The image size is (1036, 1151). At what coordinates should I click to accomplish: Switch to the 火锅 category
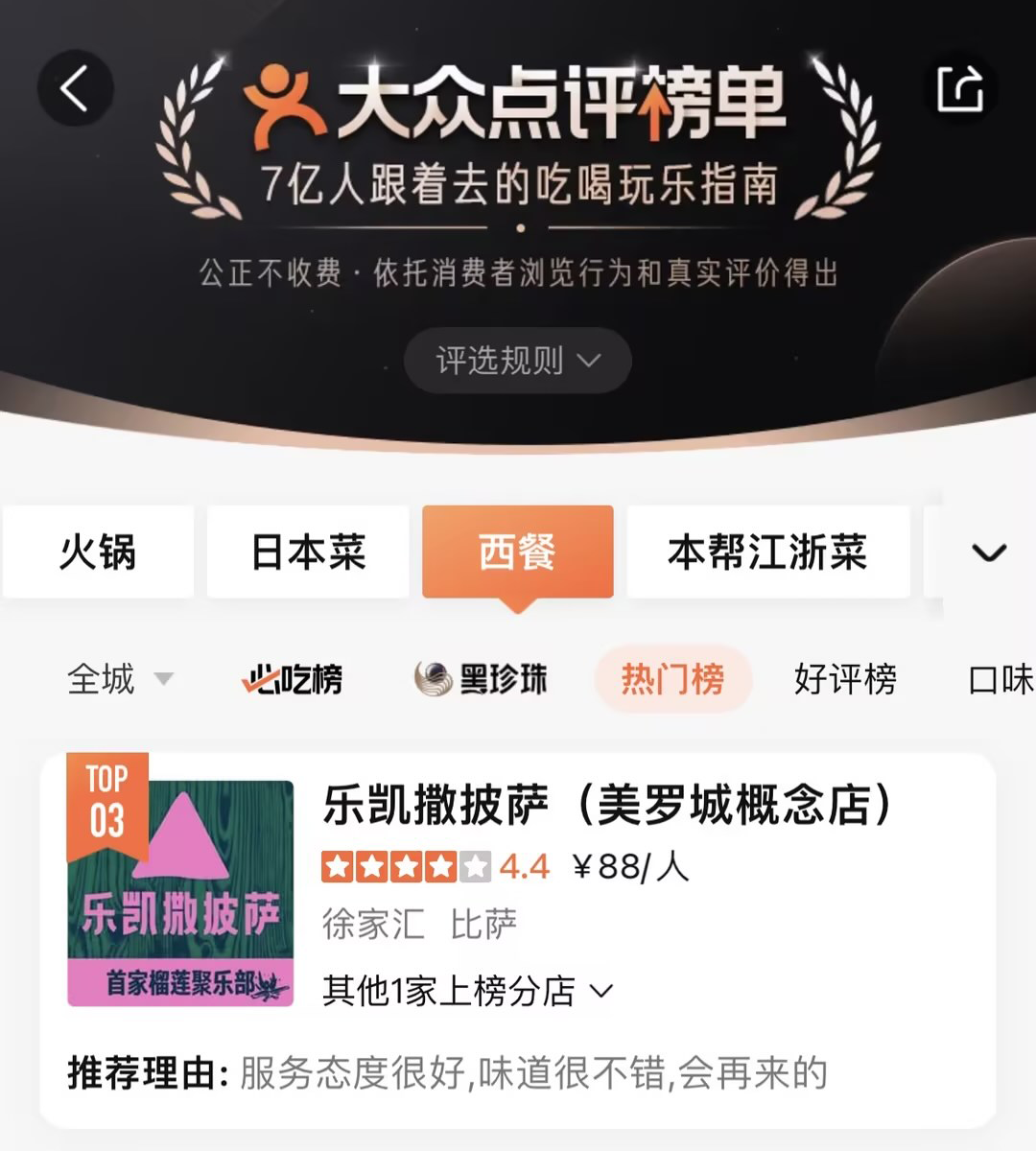(98, 552)
